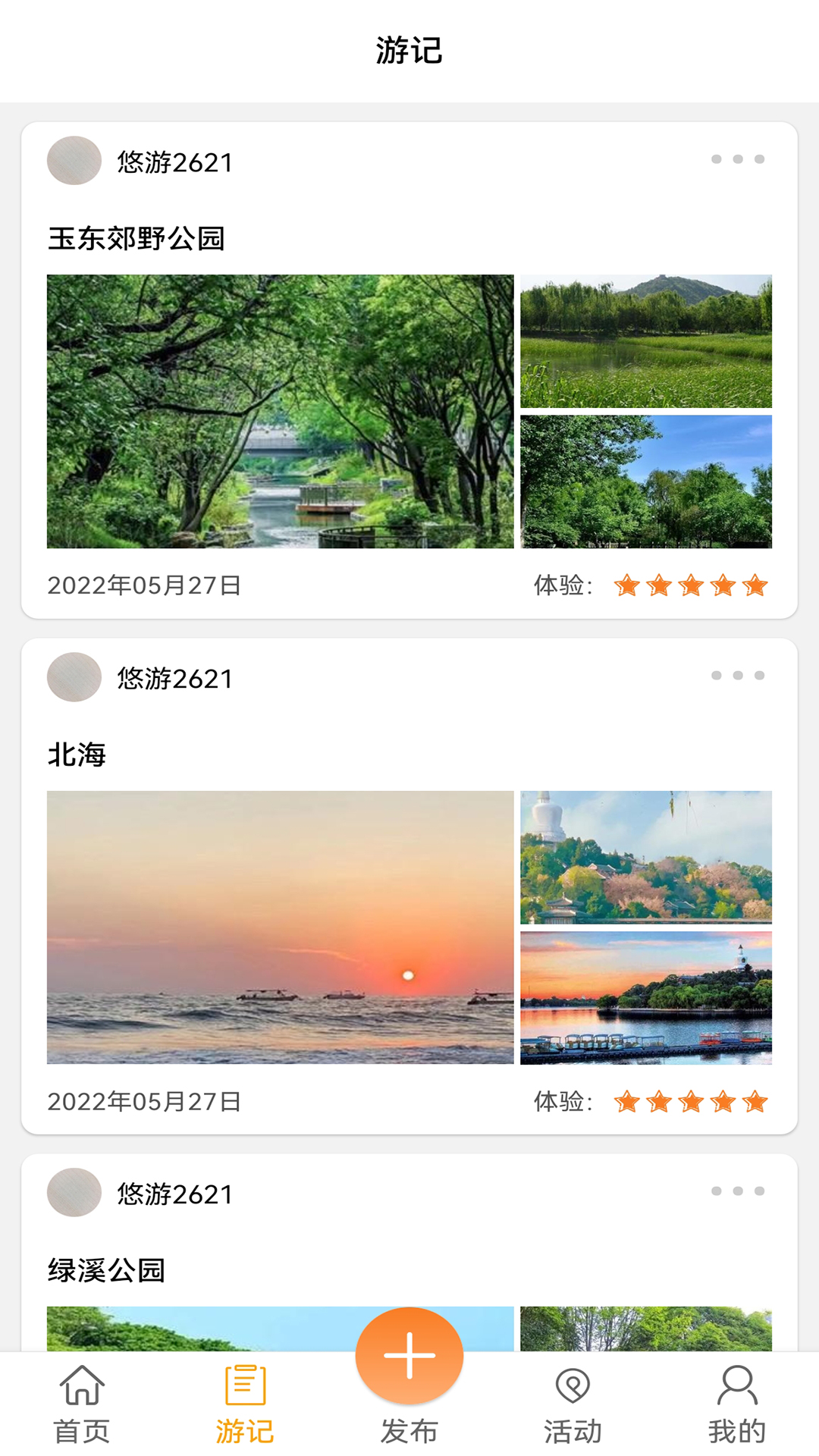Open the wetland meadow photo in 玉东郊野公园
Image resolution: width=819 pixels, height=1456 pixels.
click(x=646, y=341)
